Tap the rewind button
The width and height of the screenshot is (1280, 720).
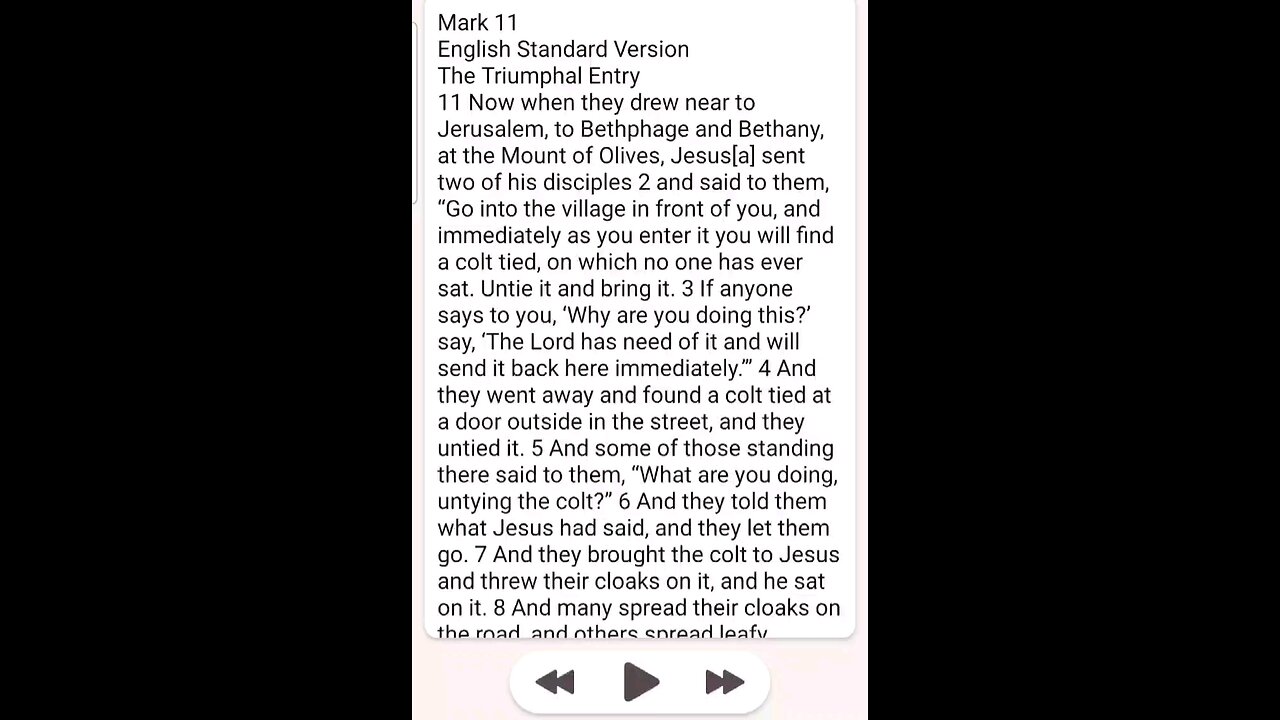555,682
